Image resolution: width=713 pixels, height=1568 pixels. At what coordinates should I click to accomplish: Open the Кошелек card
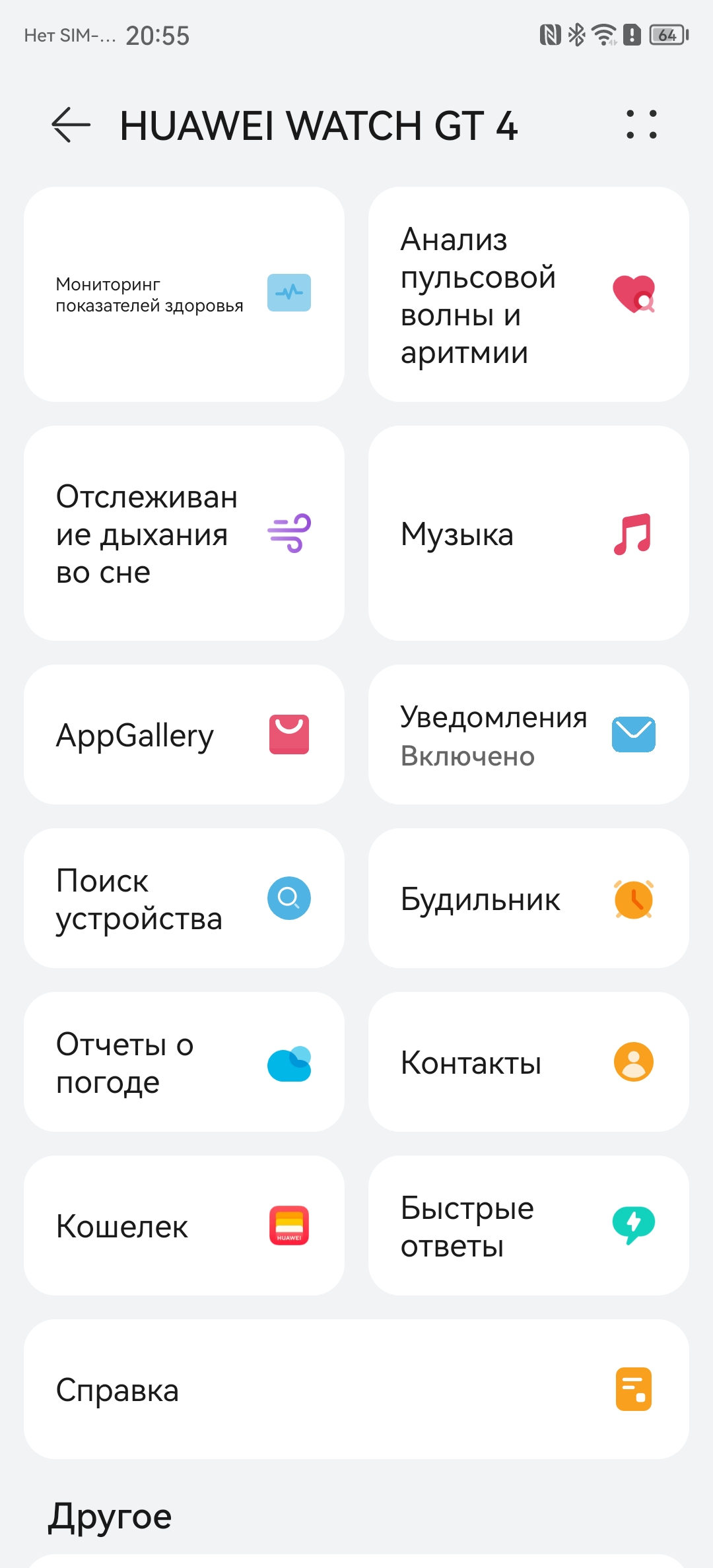point(184,1225)
